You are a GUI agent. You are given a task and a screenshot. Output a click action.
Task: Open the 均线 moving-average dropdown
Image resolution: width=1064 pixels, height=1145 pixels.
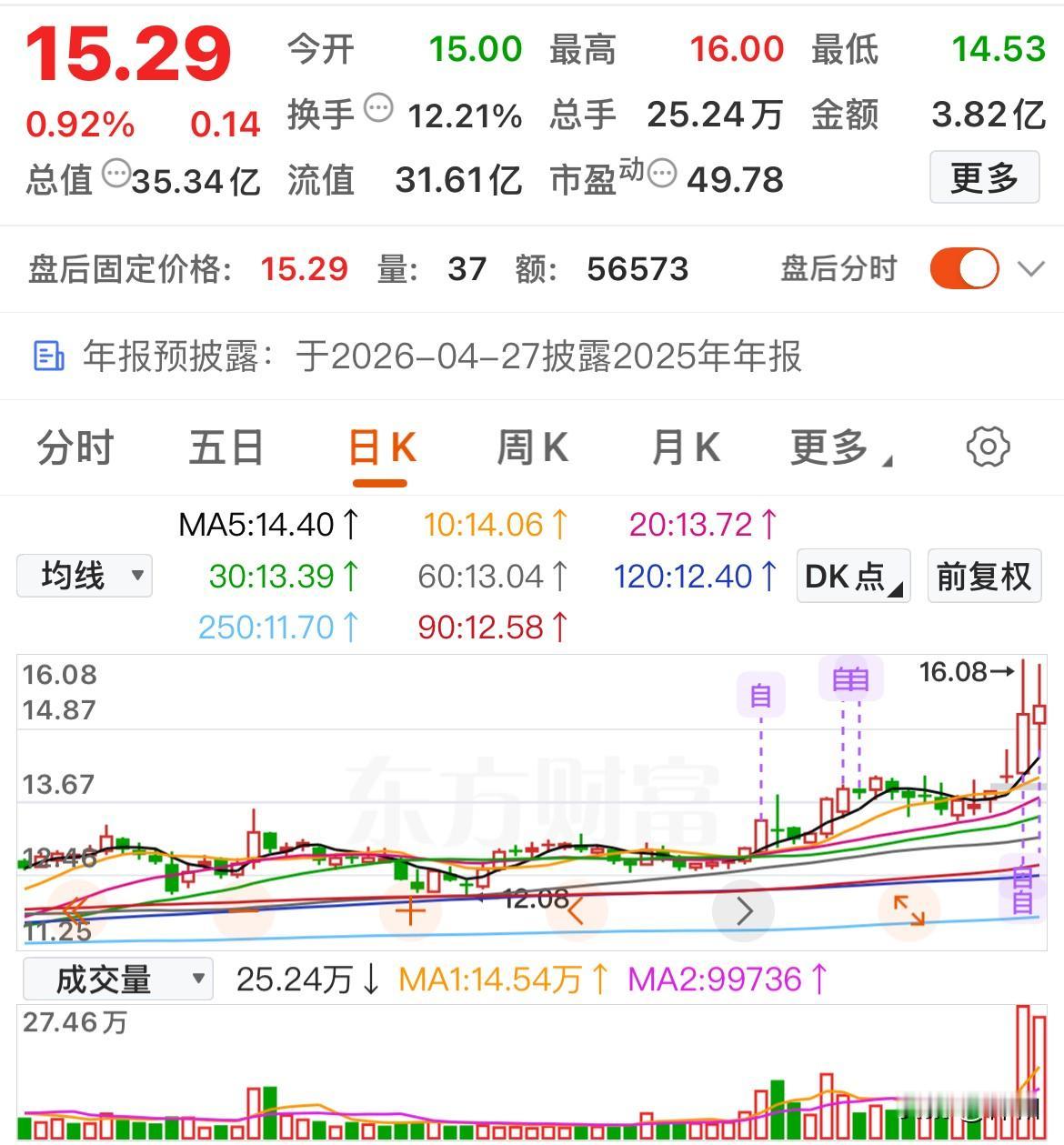tap(84, 575)
